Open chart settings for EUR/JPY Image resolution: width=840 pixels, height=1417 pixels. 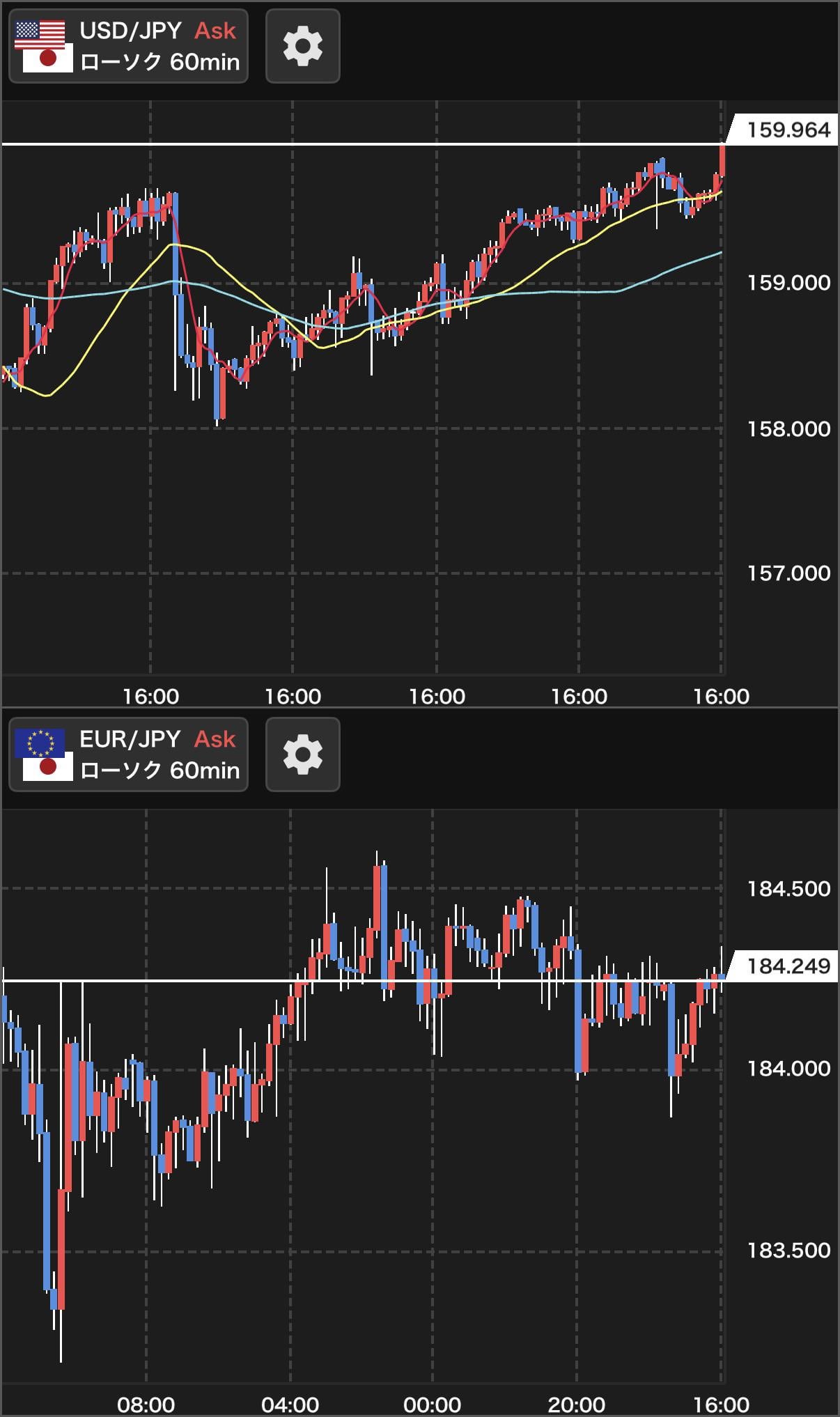click(302, 754)
